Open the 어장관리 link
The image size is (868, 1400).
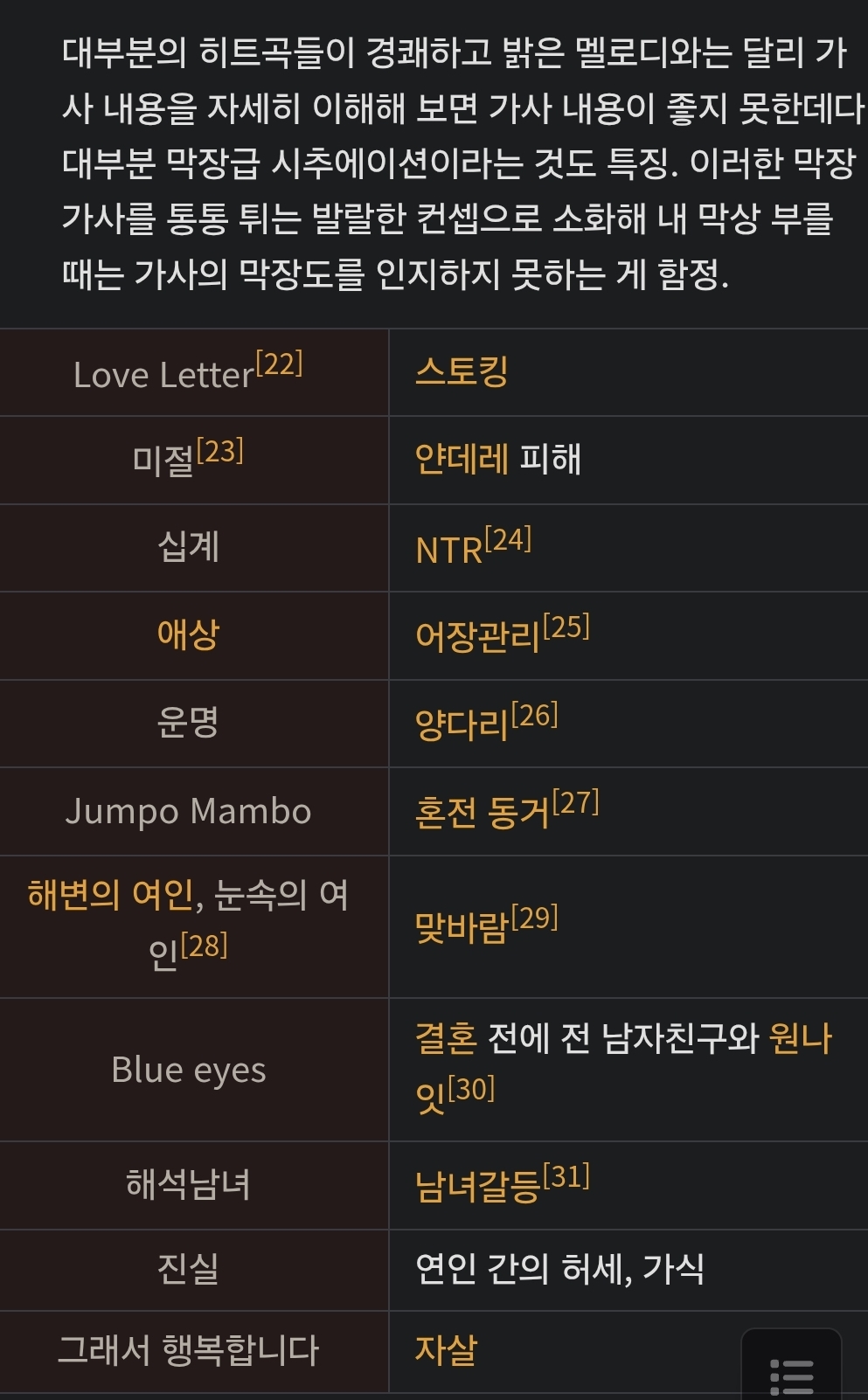[478, 636]
